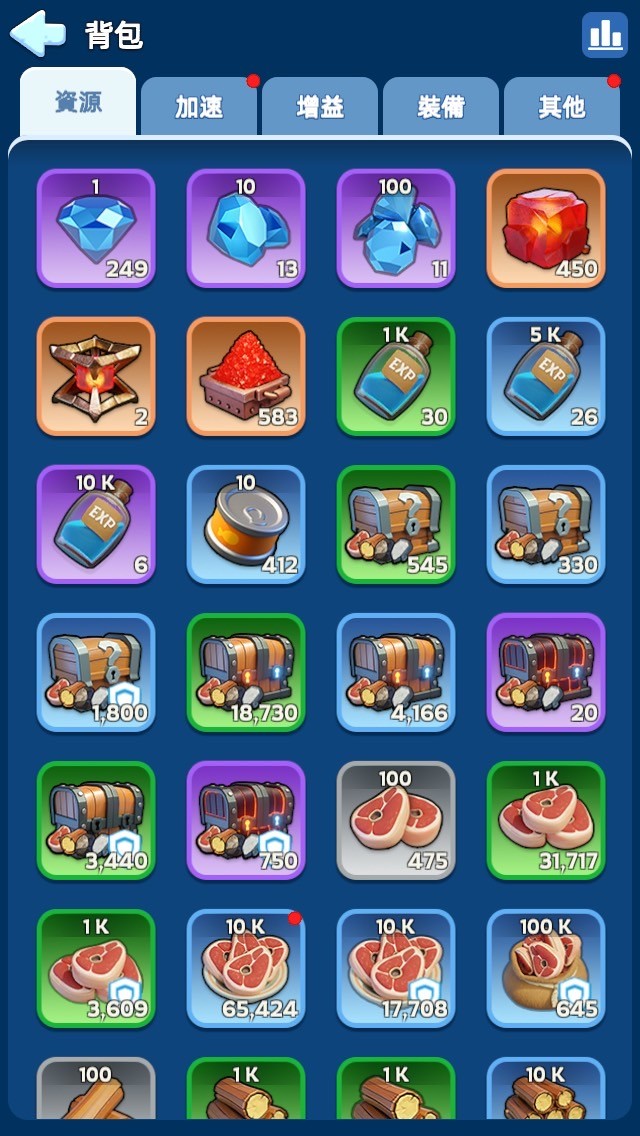This screenshot has height=1136, width=640.
Task: Open the 1K EXP potion item
Action: tap(396, 377)
